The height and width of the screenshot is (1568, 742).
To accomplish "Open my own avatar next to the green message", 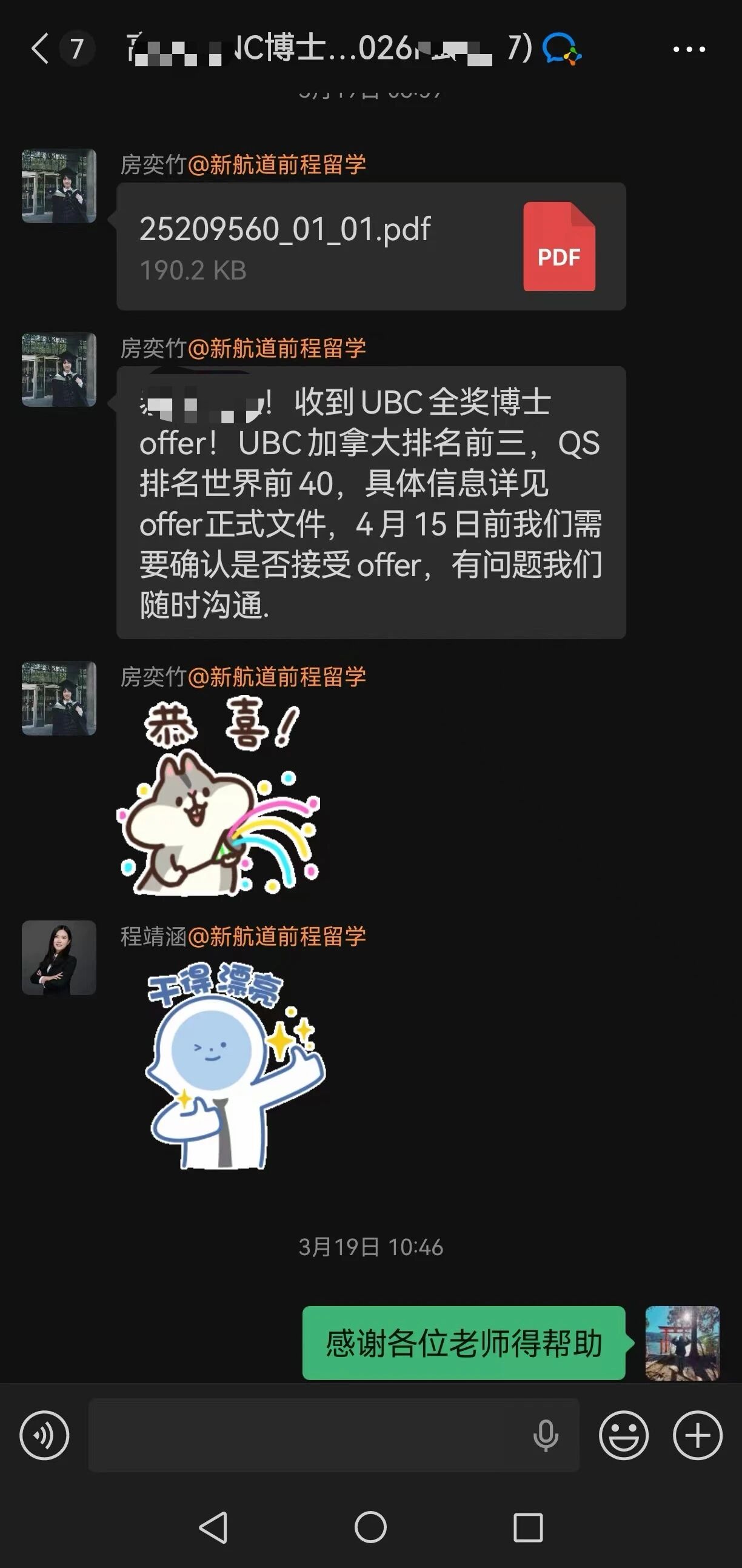I will coord(683,1343).
